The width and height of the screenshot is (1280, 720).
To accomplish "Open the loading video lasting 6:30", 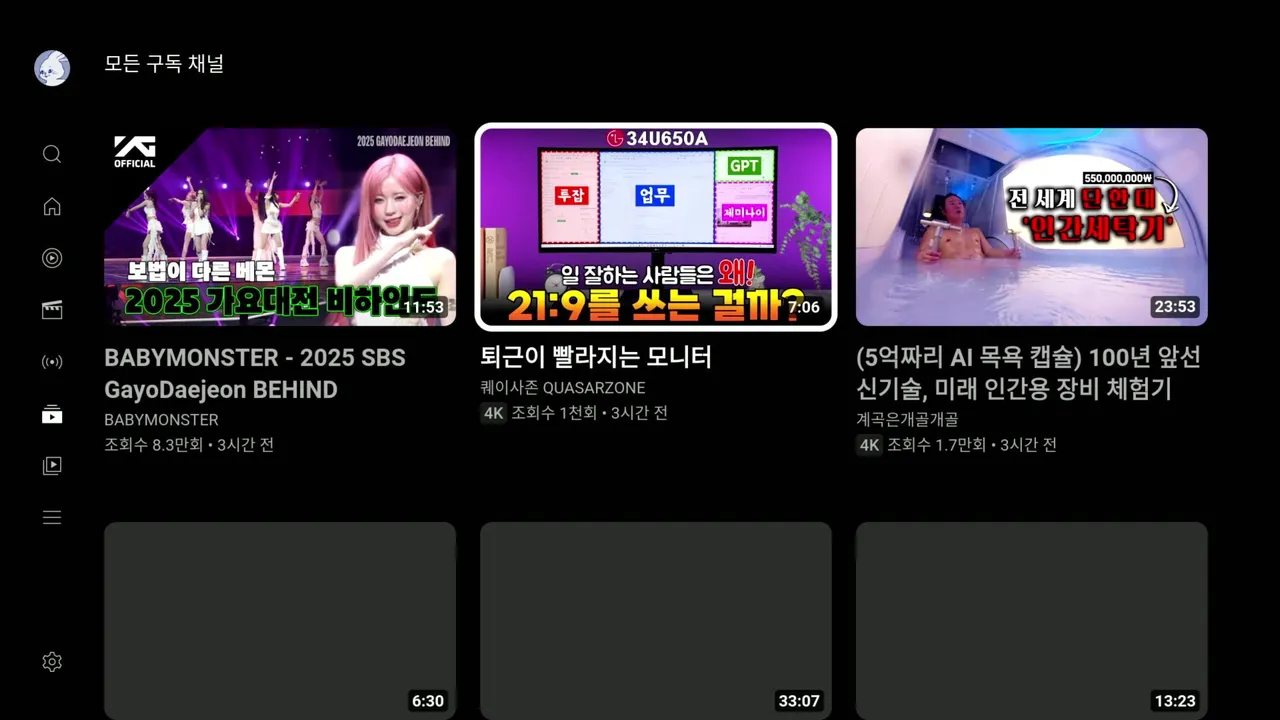I will tap(280, 620).
